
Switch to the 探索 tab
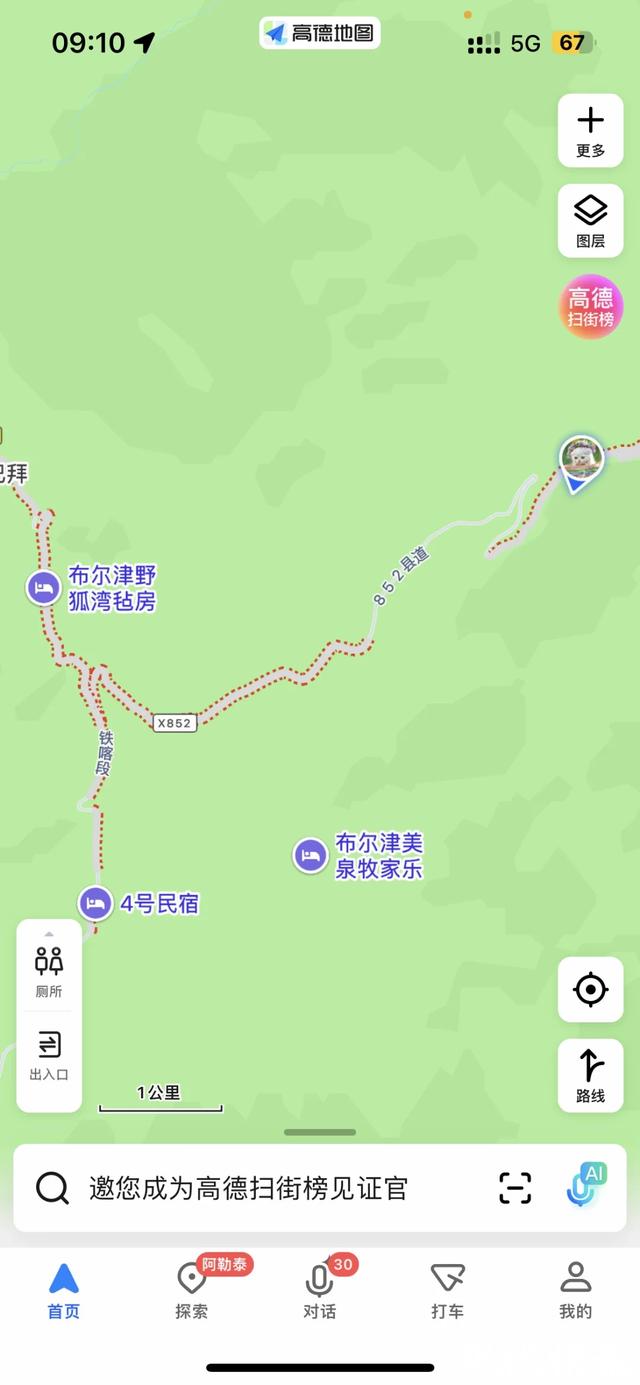(191, 1290)
